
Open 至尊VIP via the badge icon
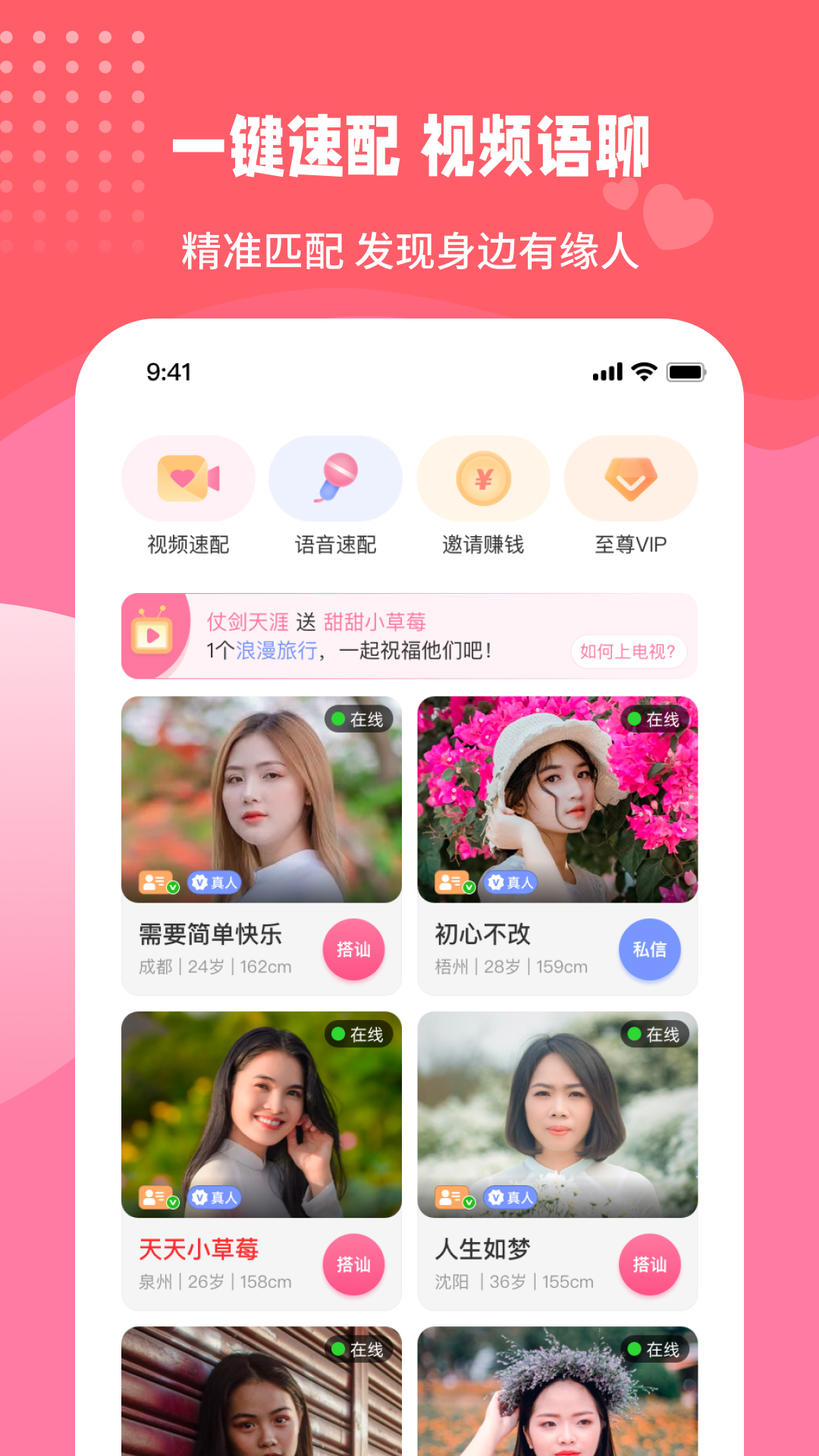click(x=632, y=478)
